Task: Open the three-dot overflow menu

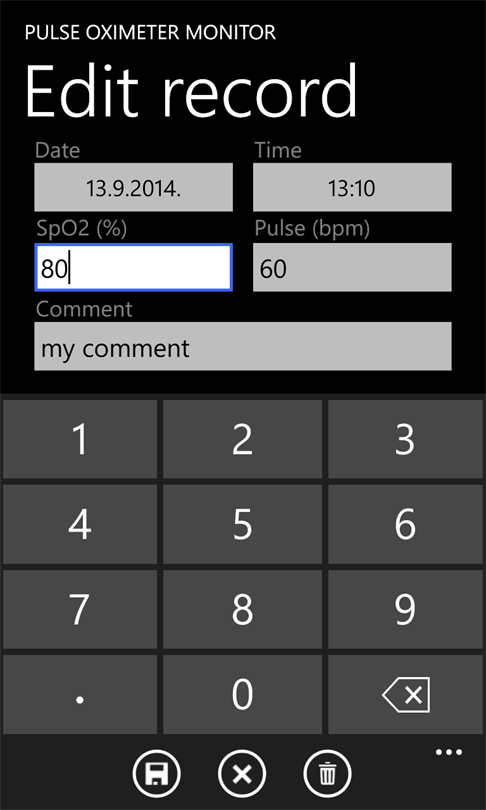Action: 449,752
